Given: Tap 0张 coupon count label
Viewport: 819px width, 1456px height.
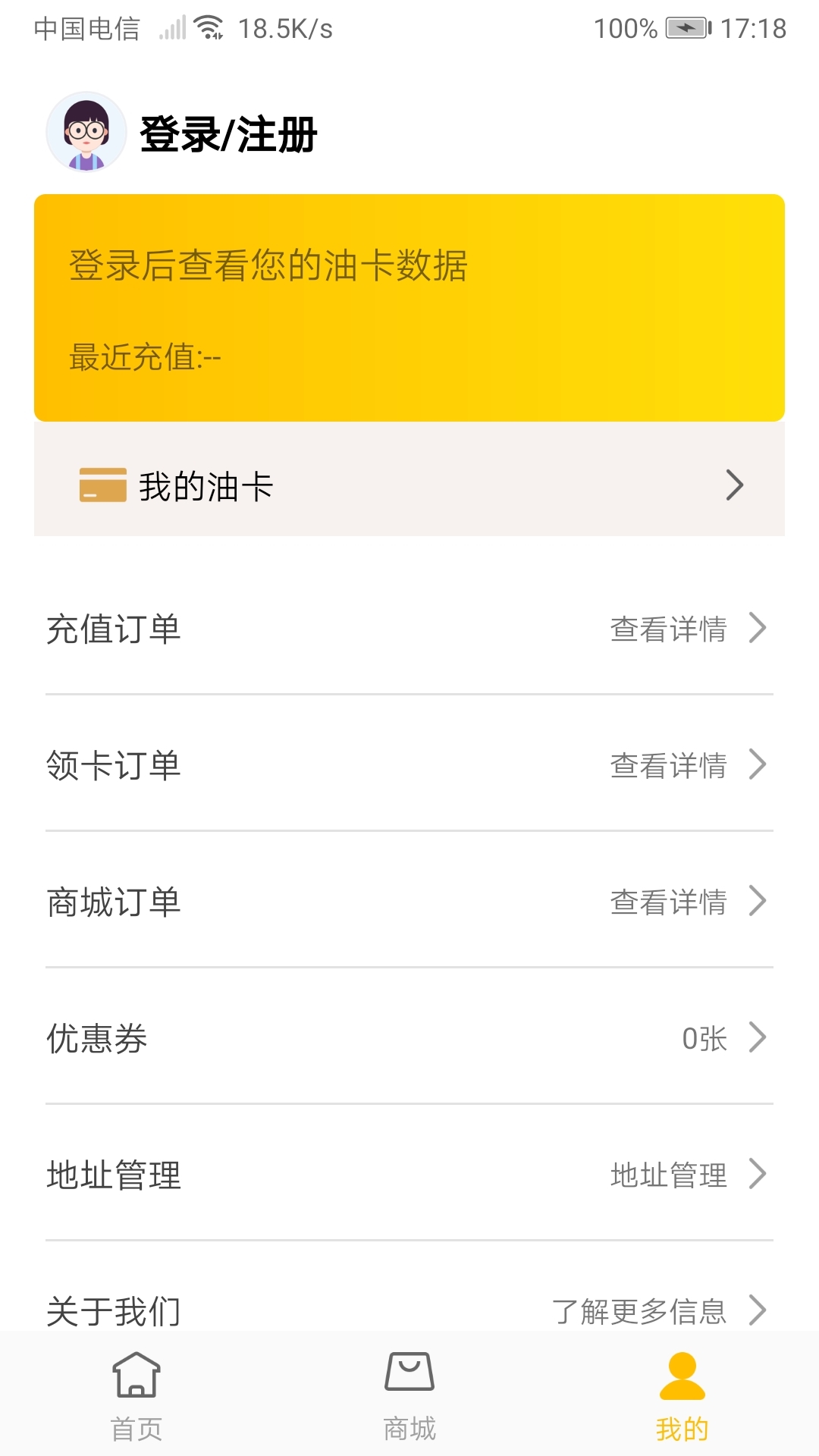Looking at the screenshot, I should tap(705, 1038).
